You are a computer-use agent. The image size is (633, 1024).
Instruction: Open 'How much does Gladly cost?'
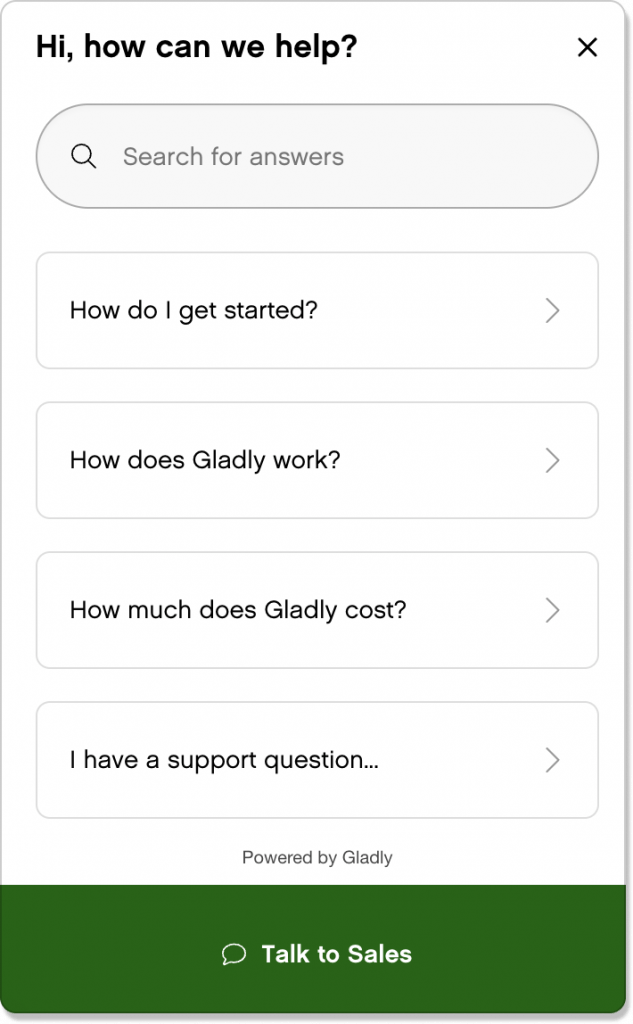[x=317, y=610]
